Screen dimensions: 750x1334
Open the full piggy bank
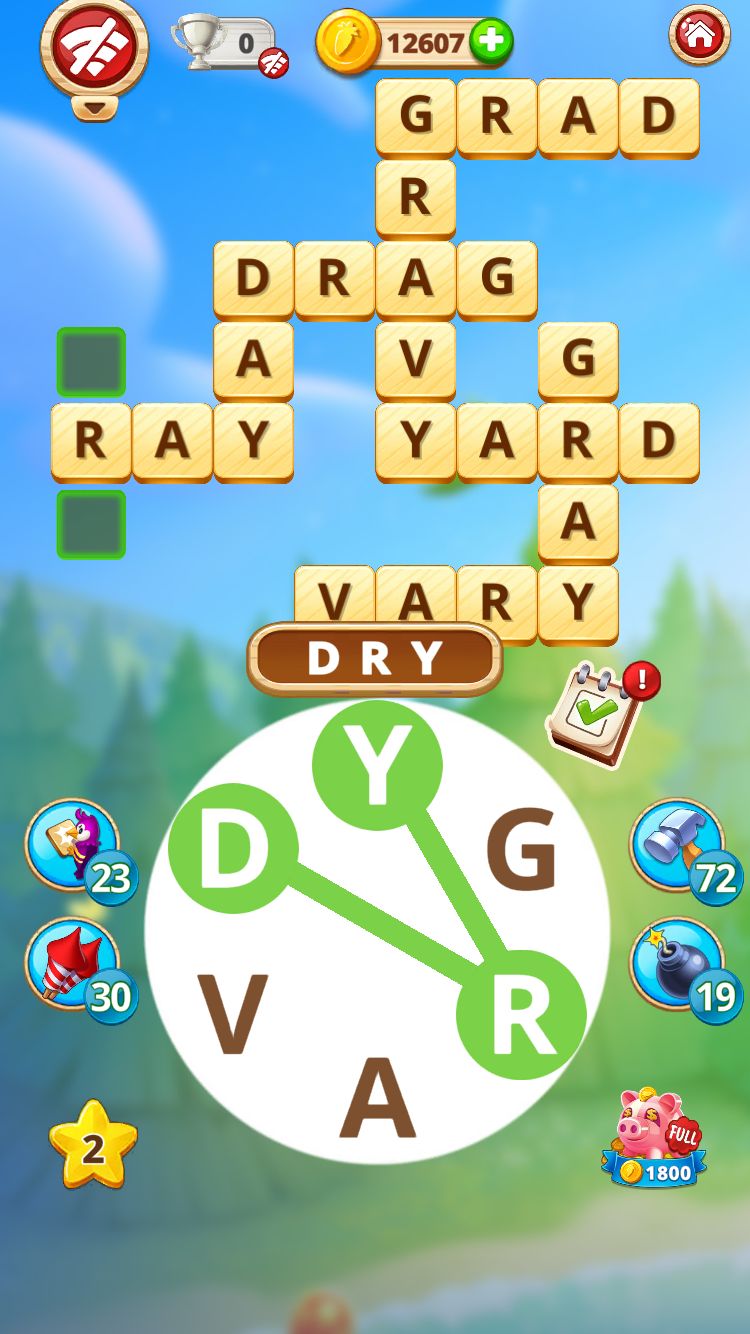(x=655, y=1138)
